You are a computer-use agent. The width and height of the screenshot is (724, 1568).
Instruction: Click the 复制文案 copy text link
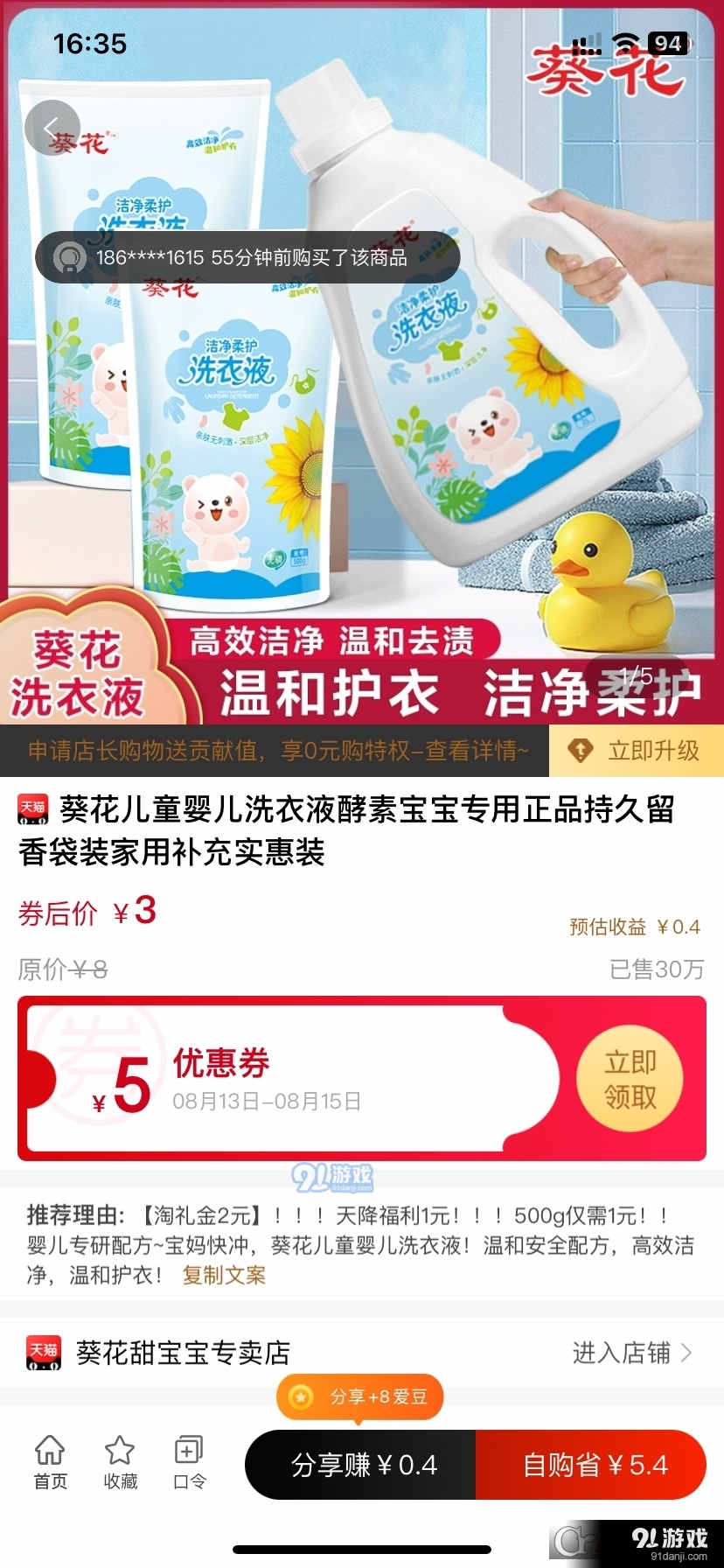pyautogui.click(x=221, y=1276)
